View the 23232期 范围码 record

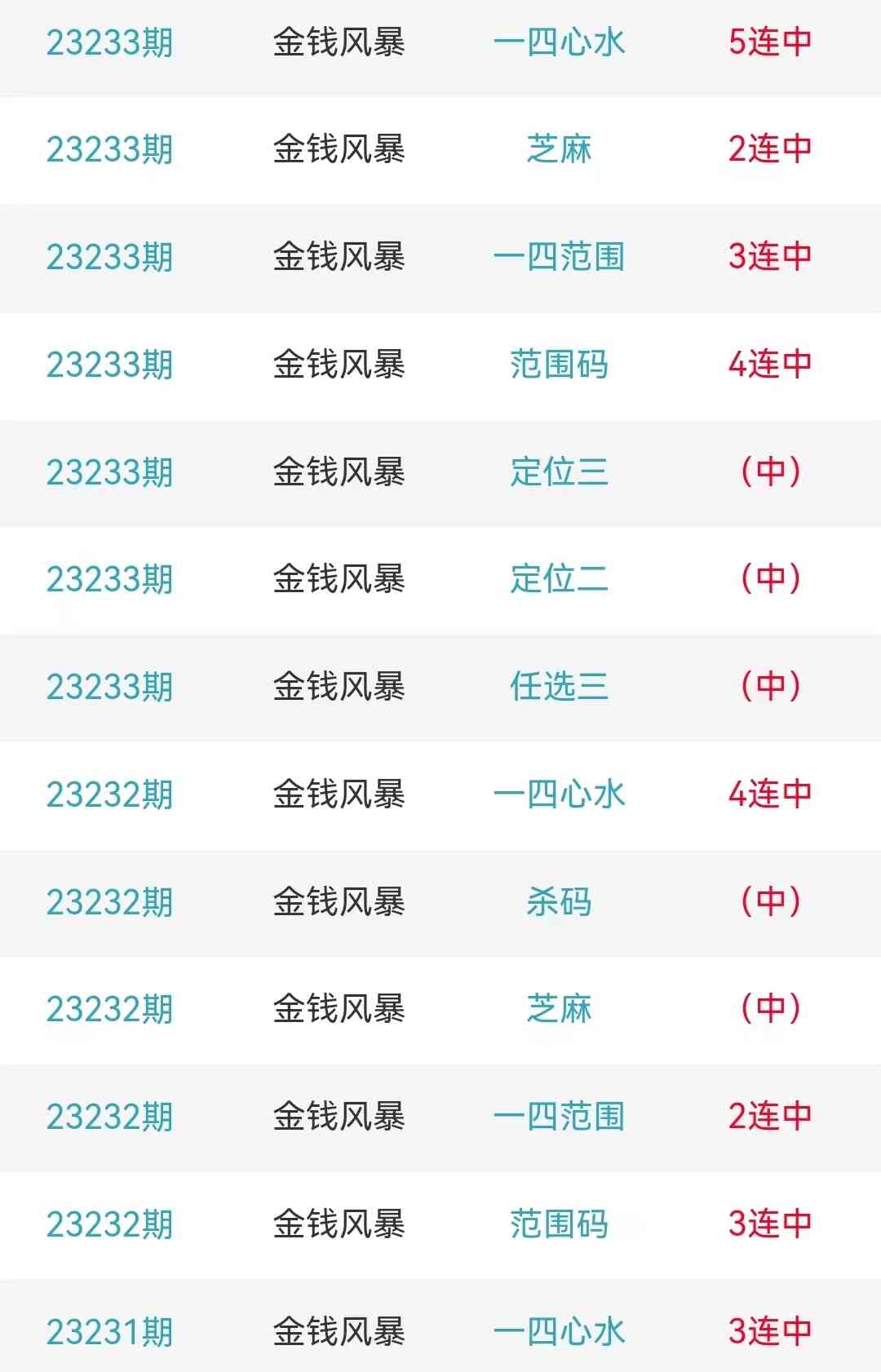coord(559,1224)
